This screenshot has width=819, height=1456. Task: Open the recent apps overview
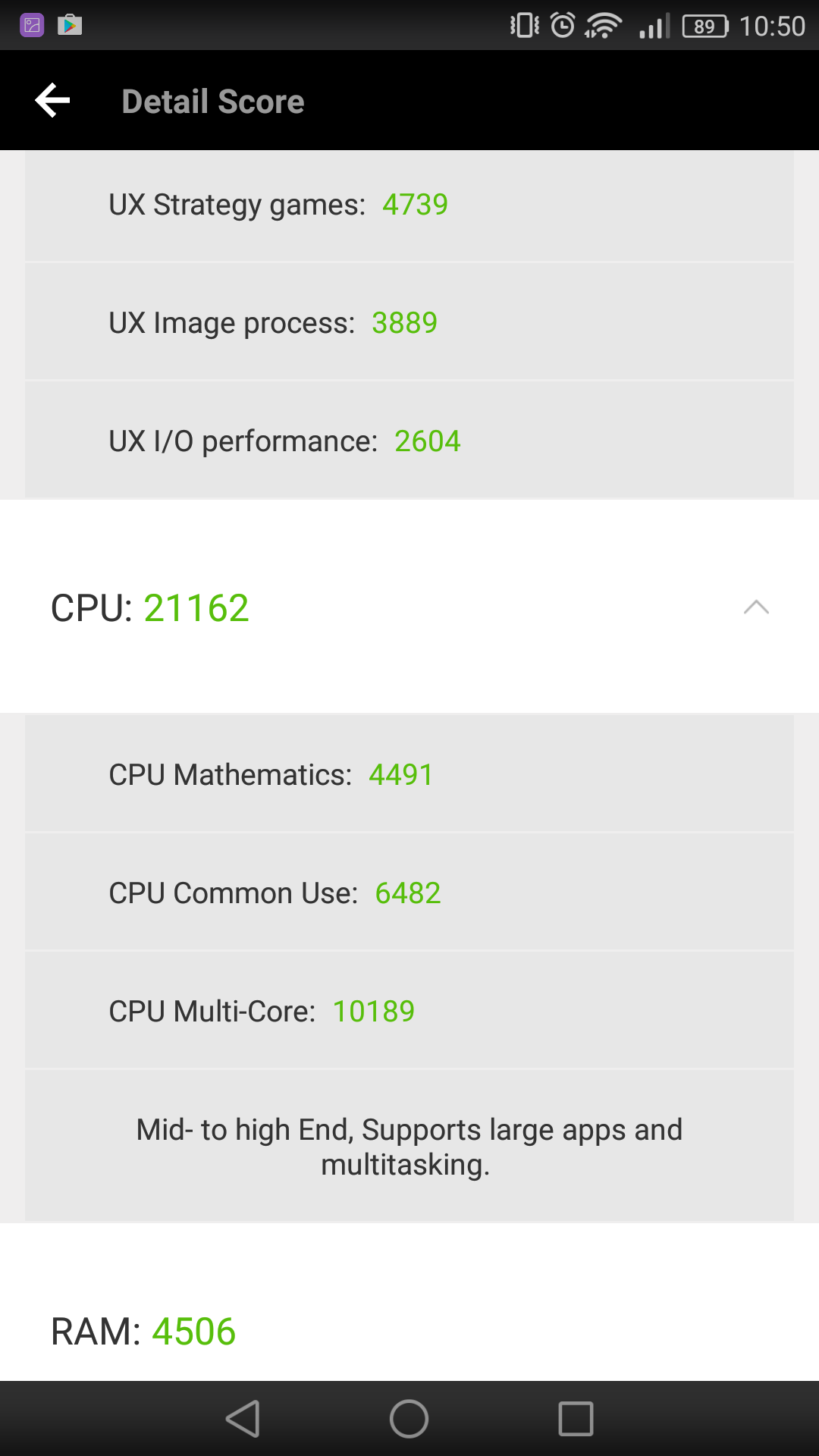576,1418
